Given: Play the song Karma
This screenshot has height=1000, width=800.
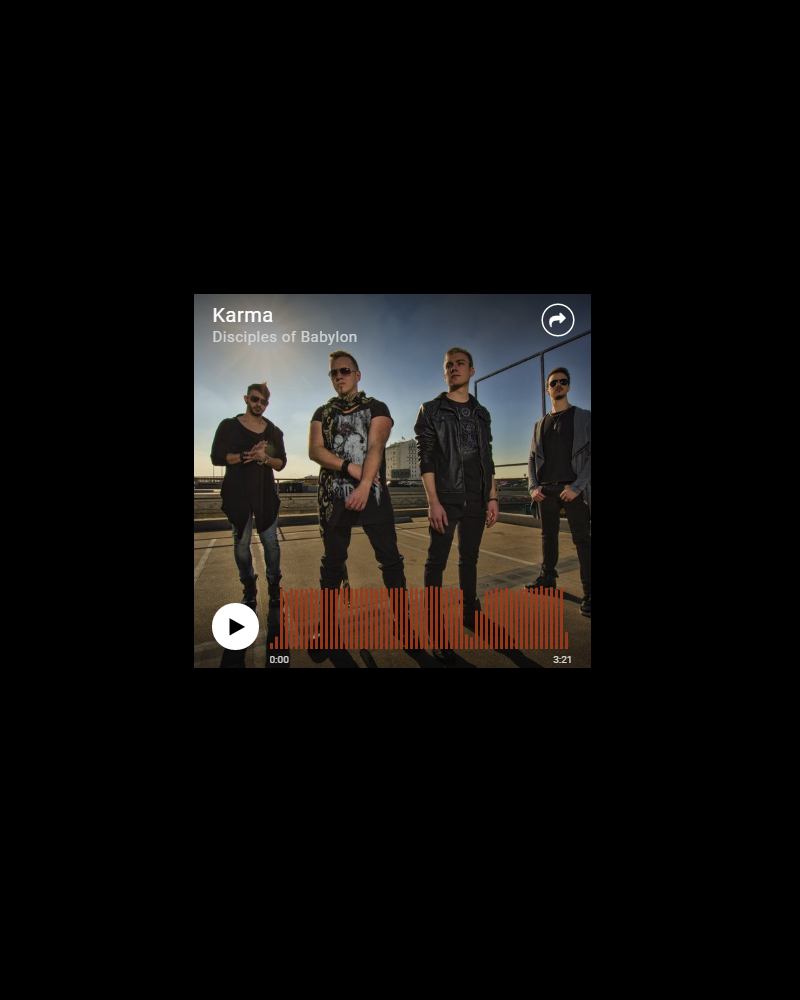Looking at the screenshot, I should (235, 627).
